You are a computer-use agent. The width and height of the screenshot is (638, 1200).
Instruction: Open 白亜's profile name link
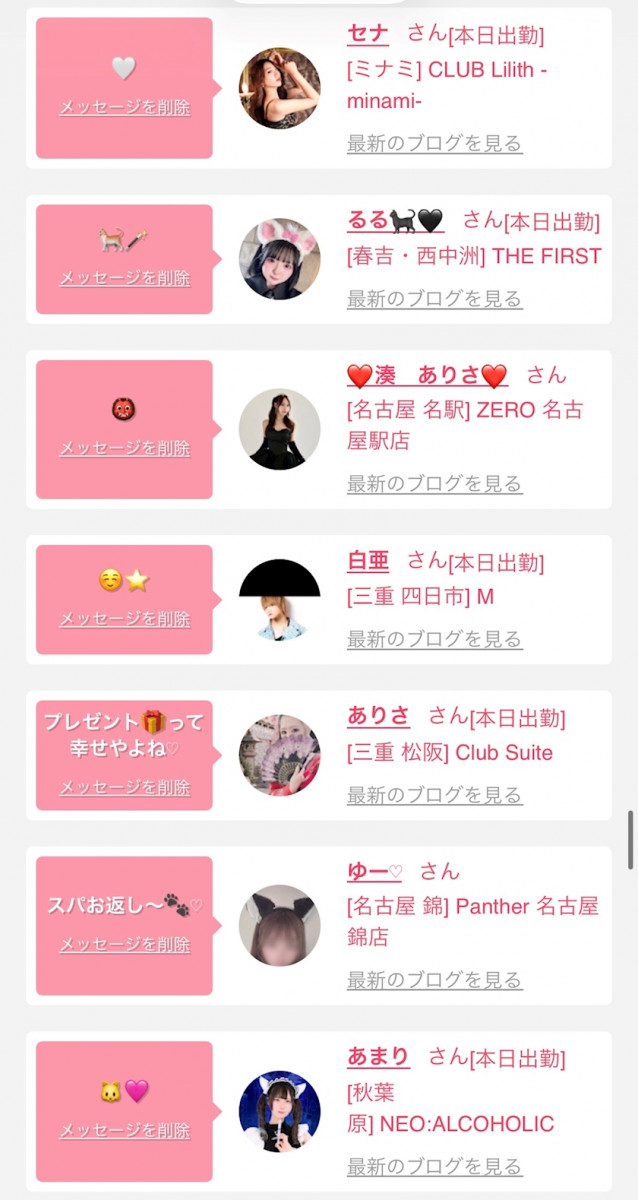click(368, 560)
